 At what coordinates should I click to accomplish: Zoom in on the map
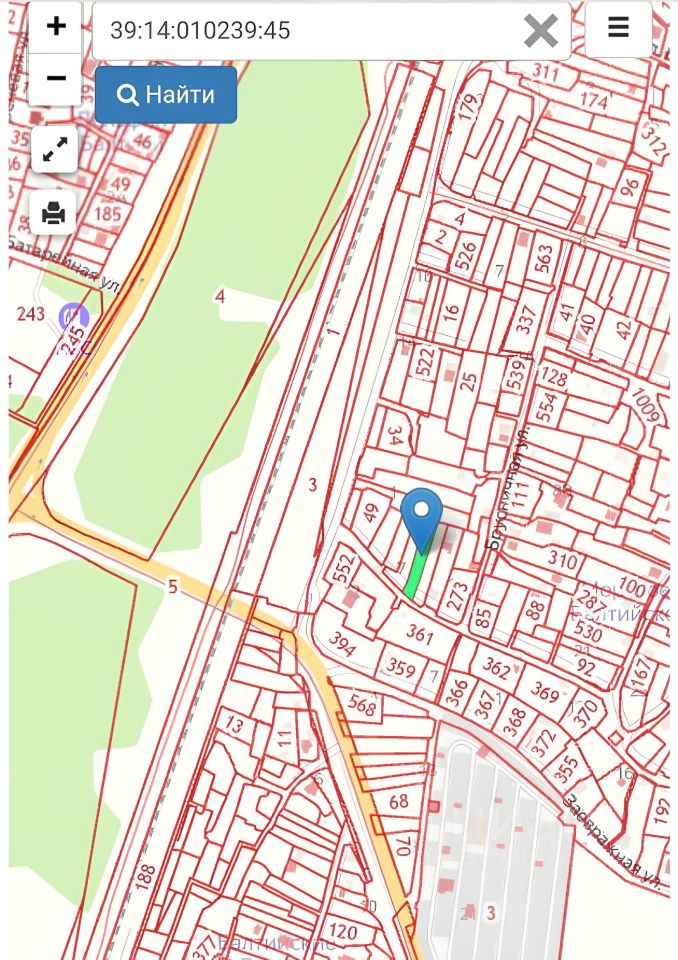click(x=55, y=27)
